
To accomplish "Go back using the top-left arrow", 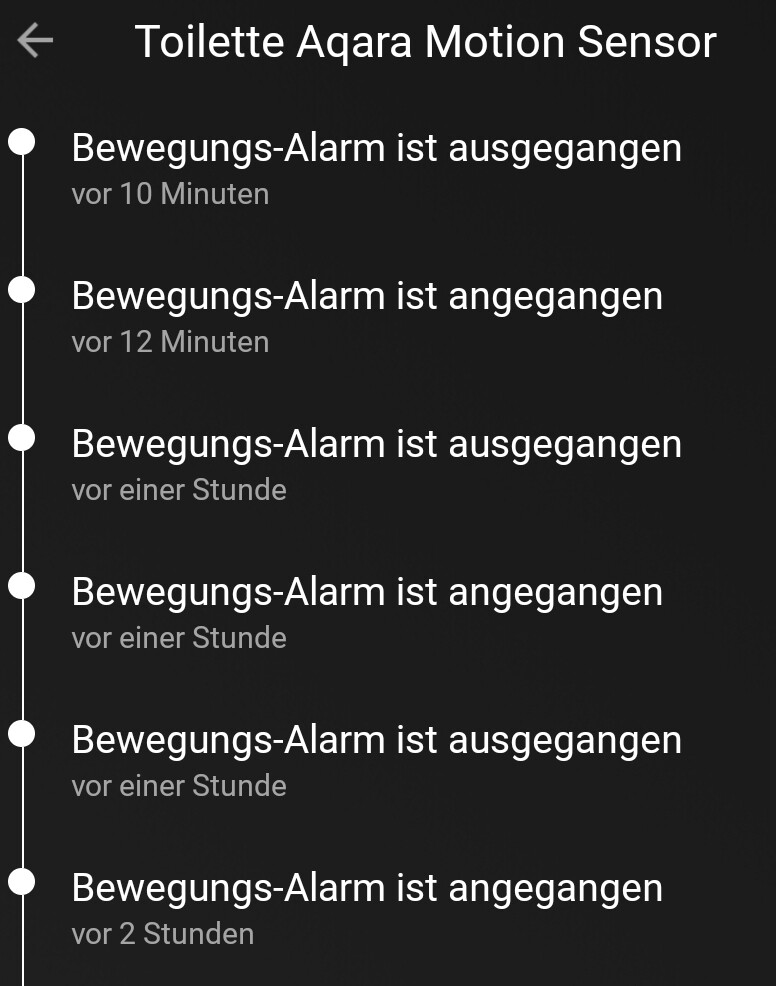I will point(35,41).
